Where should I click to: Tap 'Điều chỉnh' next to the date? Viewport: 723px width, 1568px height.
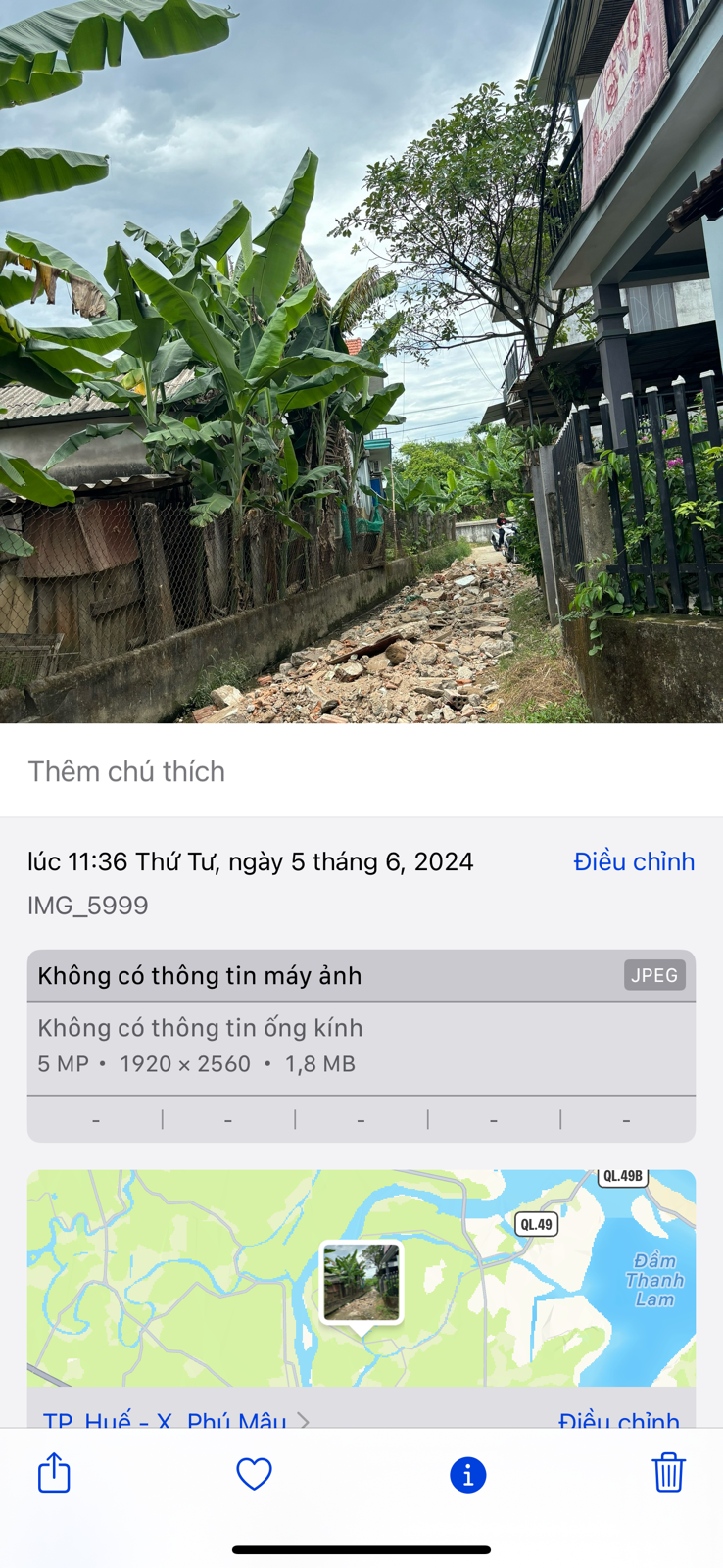634,861
